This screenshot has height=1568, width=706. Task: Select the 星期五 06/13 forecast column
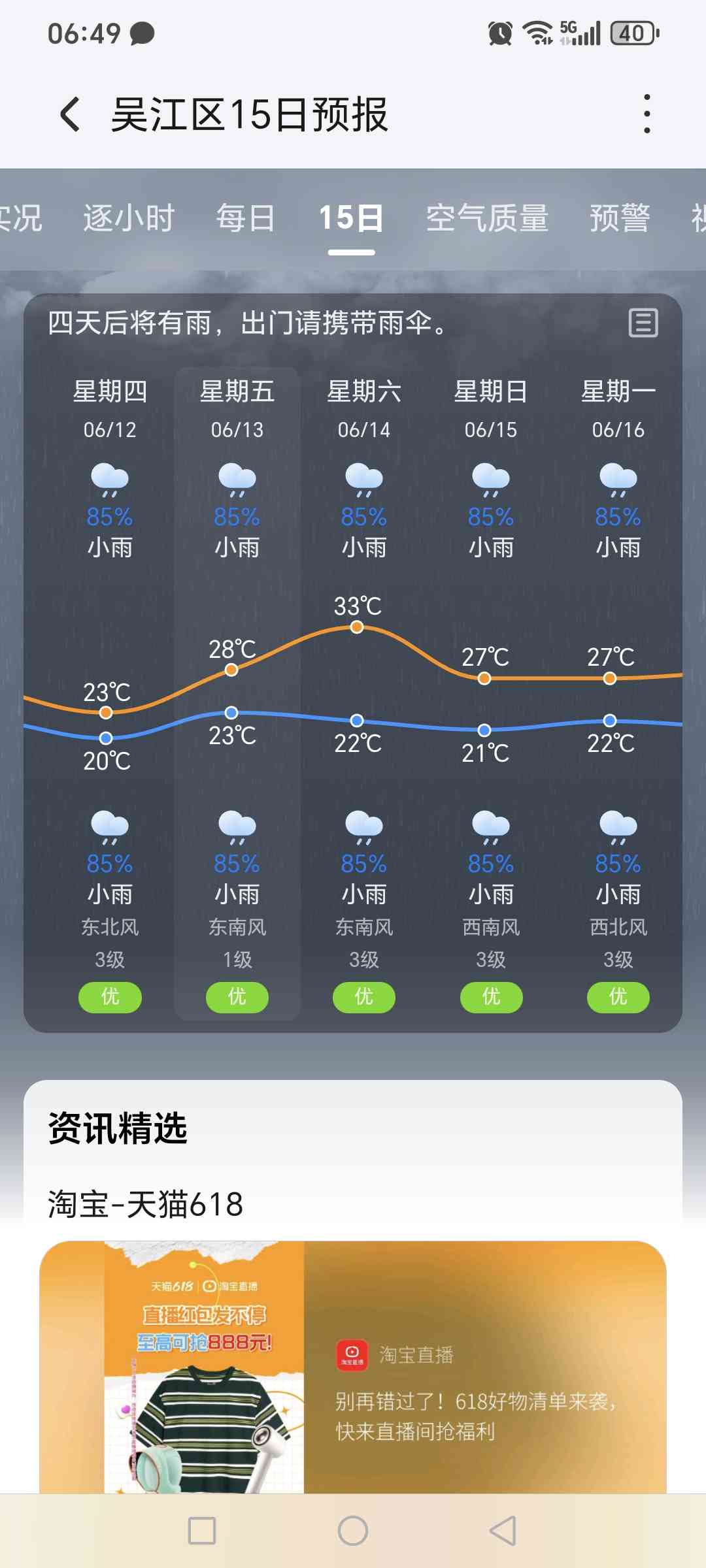(237, 693)
